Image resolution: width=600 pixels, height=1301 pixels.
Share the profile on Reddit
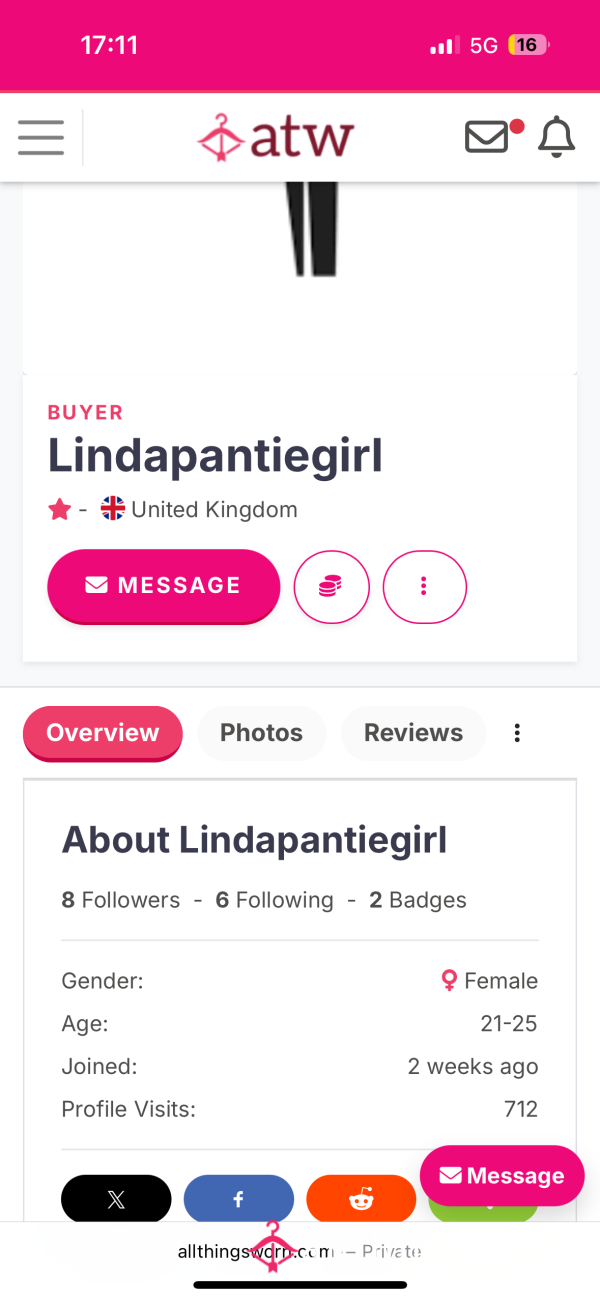coord(361,1199)
